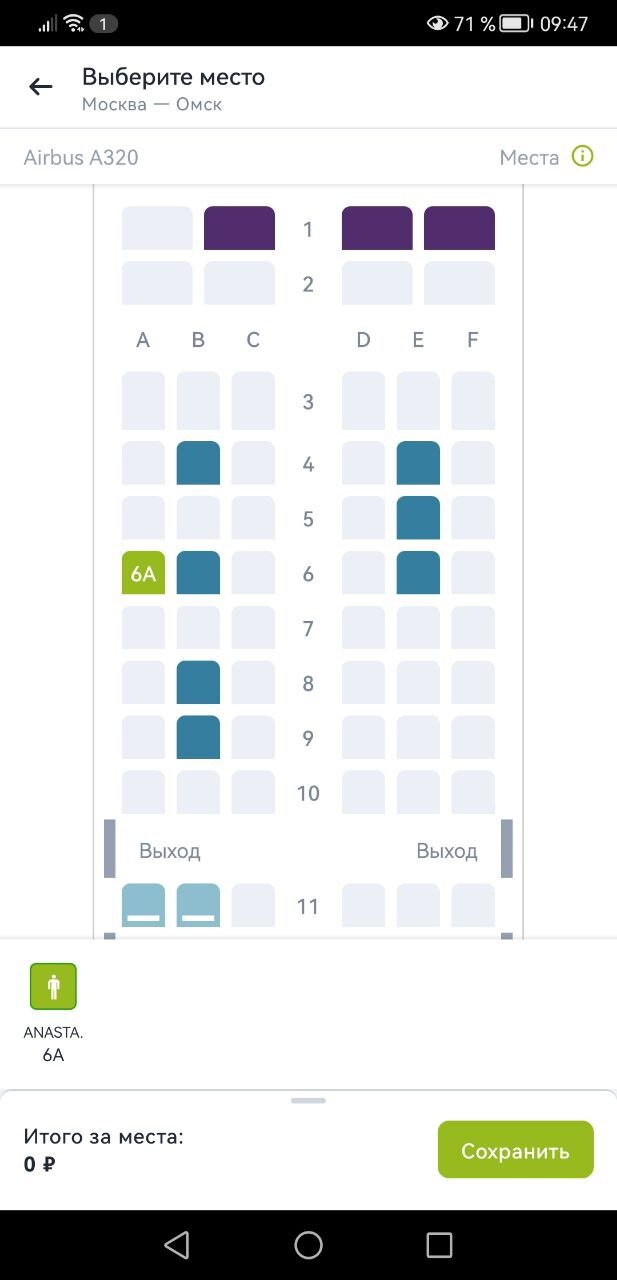Select exit row seat 11A
Image resolution: width=617 pixels, height=1280 pixels.
click(143, 905)
